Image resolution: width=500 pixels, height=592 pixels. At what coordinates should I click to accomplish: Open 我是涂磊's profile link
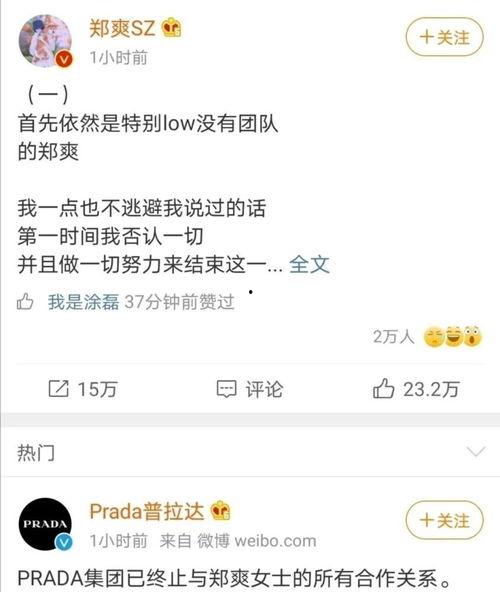point(83,302)
